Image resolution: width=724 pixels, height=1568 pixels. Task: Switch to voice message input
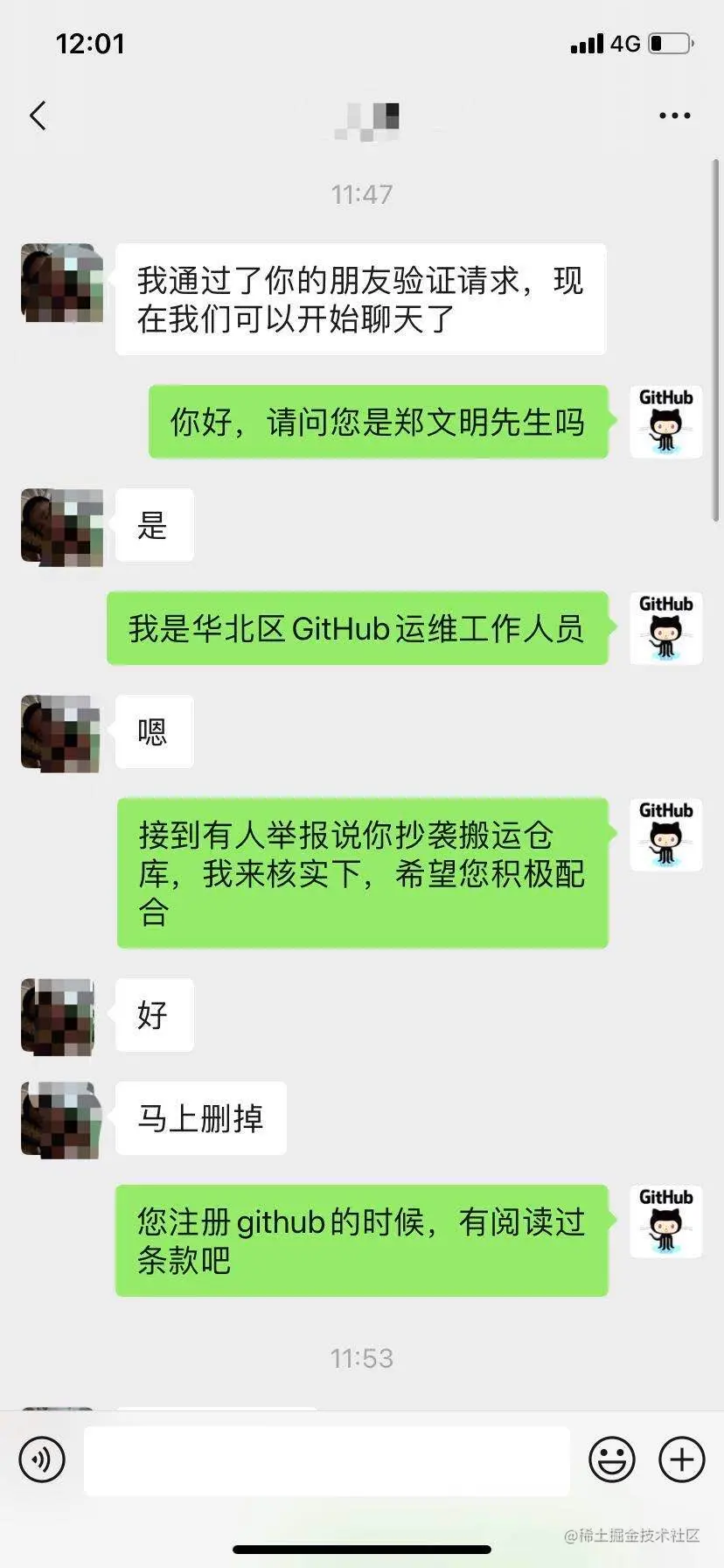[x=42, y=1459]
